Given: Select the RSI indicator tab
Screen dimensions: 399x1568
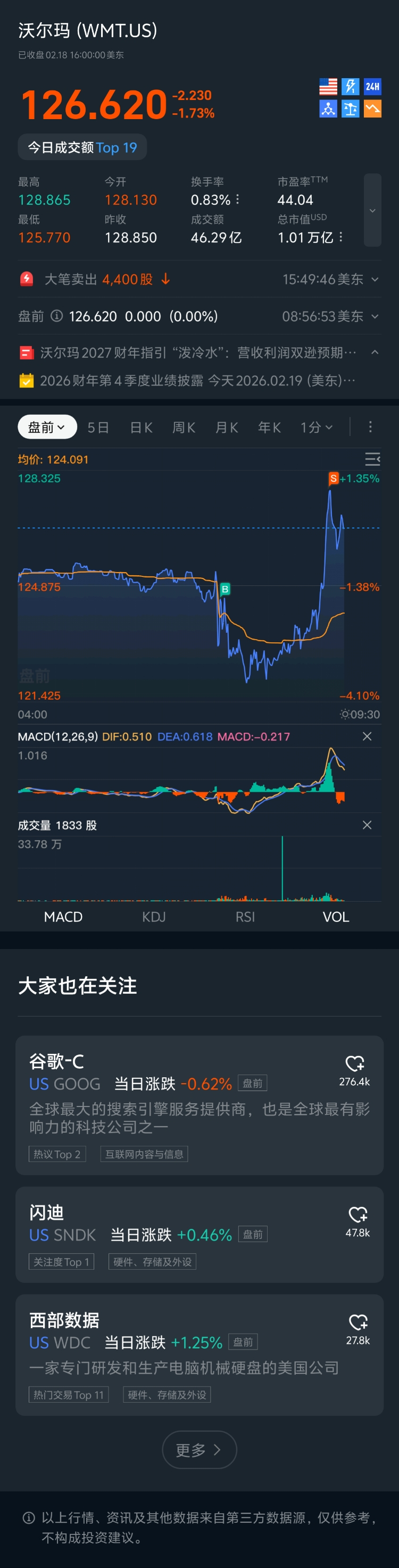Looking at the screenshot, I should tap(245, 917).
